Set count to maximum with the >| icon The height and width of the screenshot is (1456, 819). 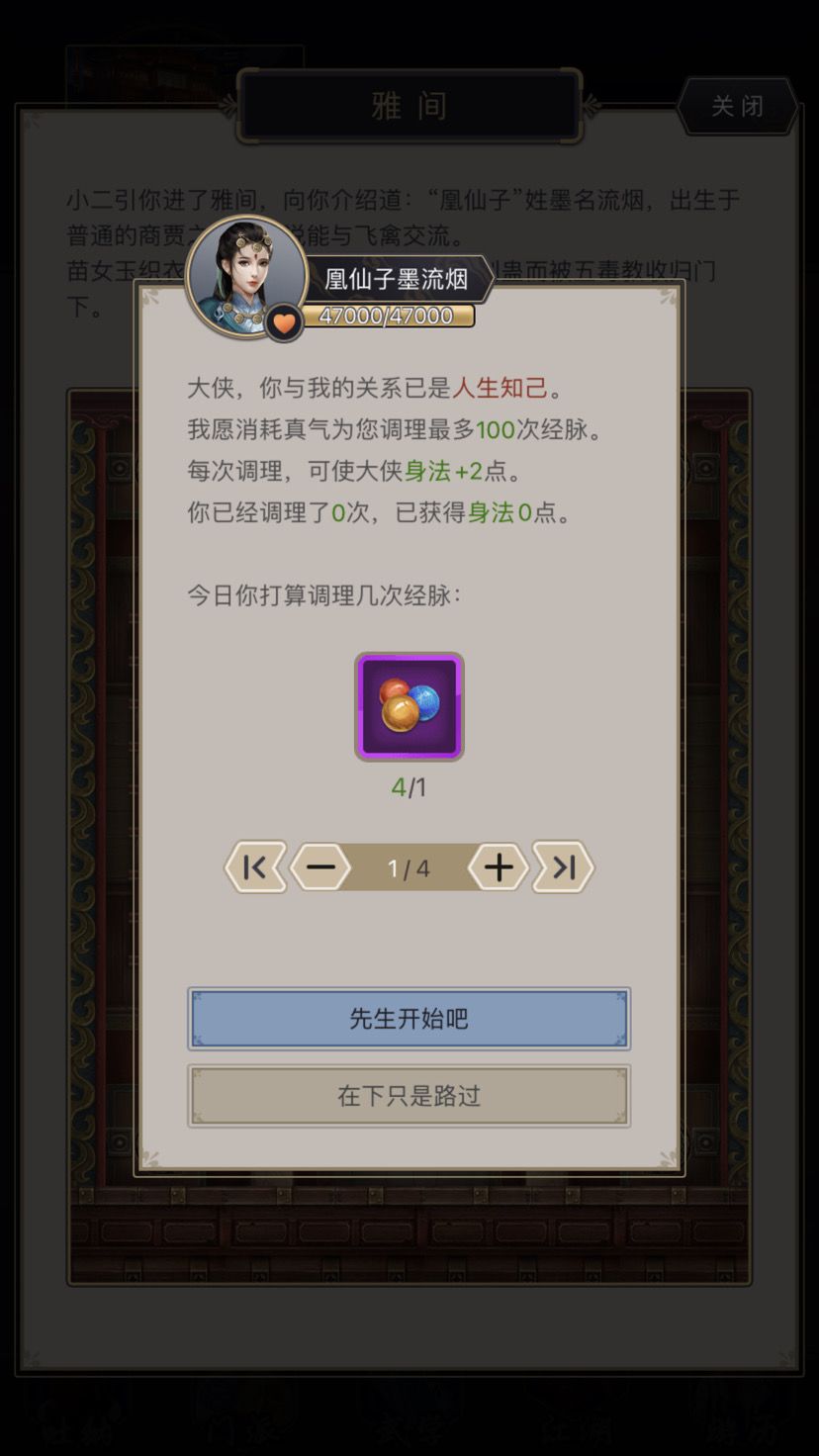coord(562,867)
